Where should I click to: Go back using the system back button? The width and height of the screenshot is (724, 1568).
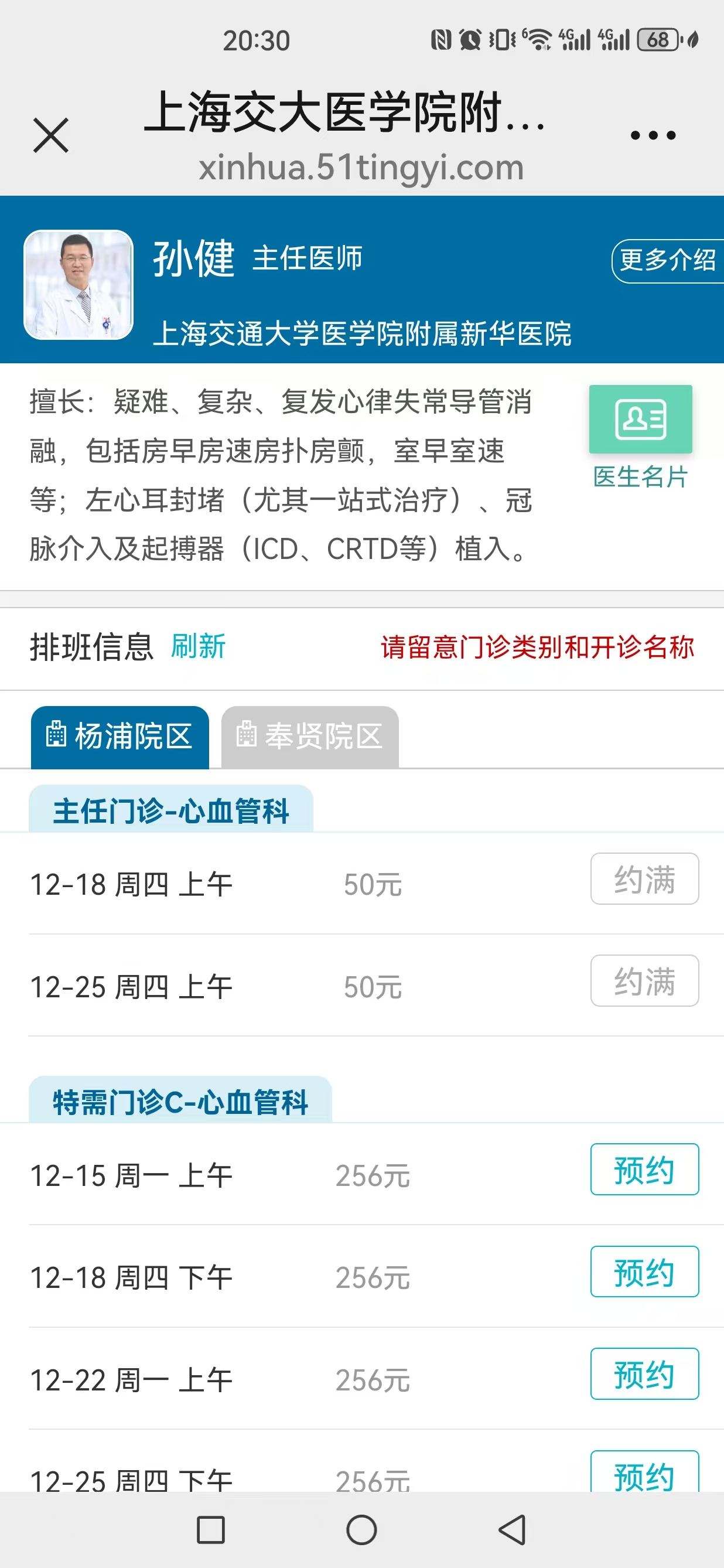click(513, 1530)
